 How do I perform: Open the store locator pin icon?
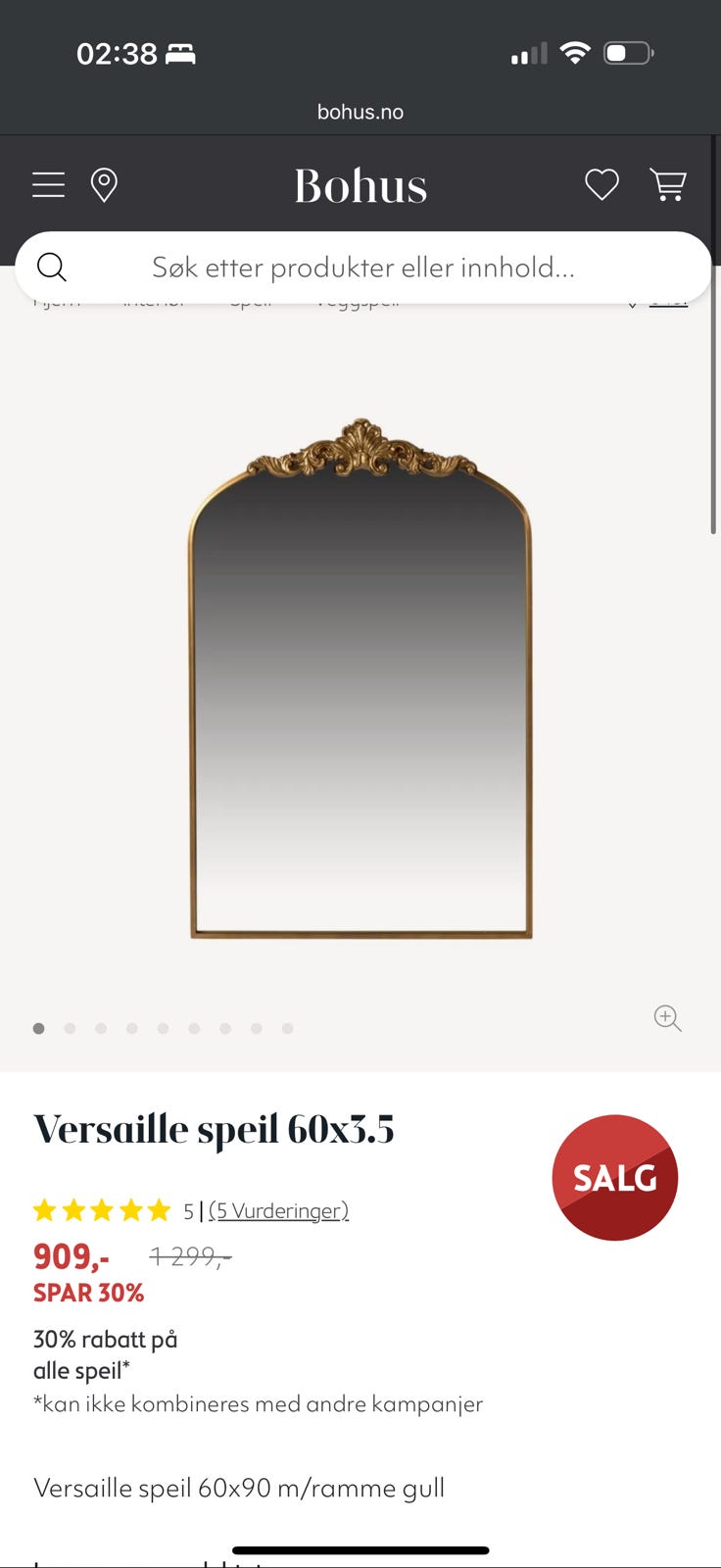105,185
